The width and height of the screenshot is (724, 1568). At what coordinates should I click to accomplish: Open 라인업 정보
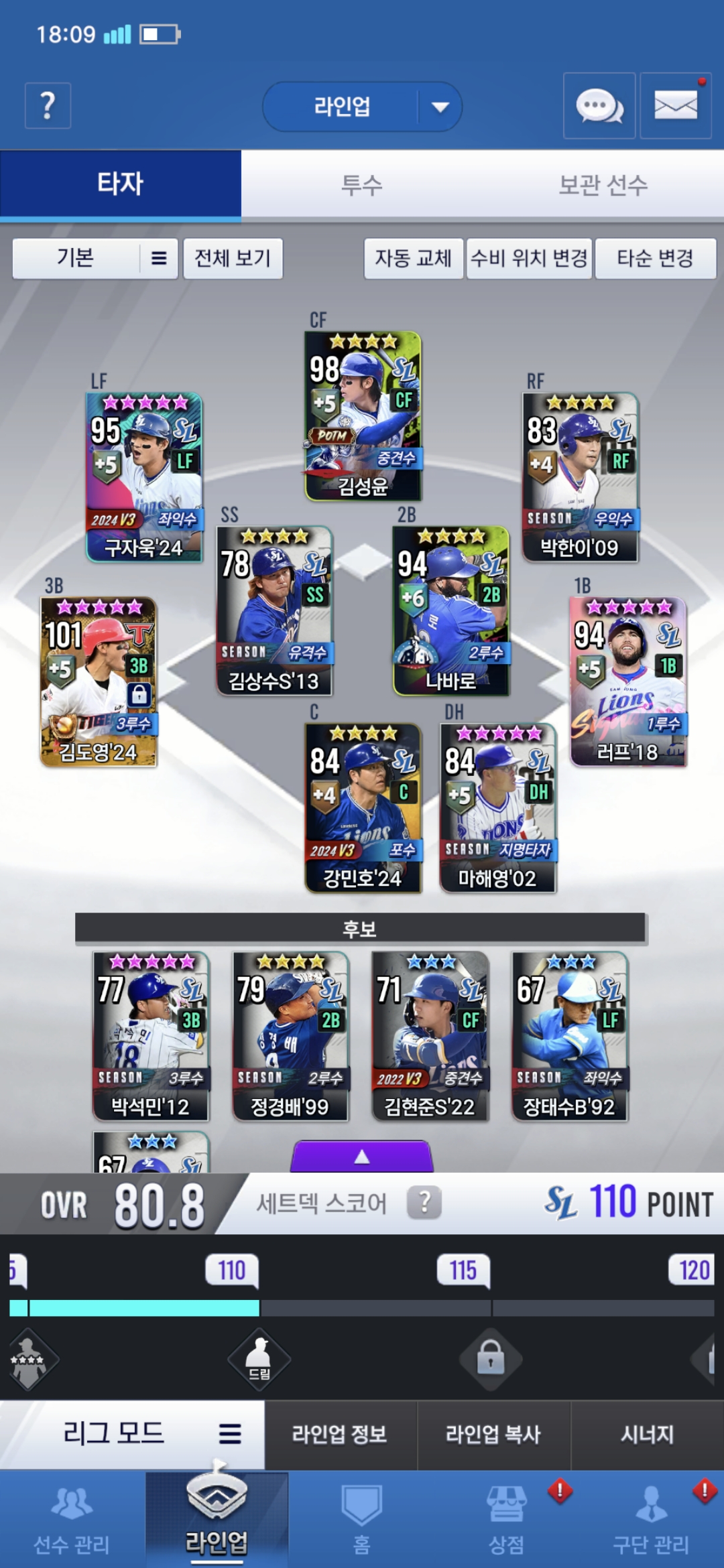click(340, 1434)
